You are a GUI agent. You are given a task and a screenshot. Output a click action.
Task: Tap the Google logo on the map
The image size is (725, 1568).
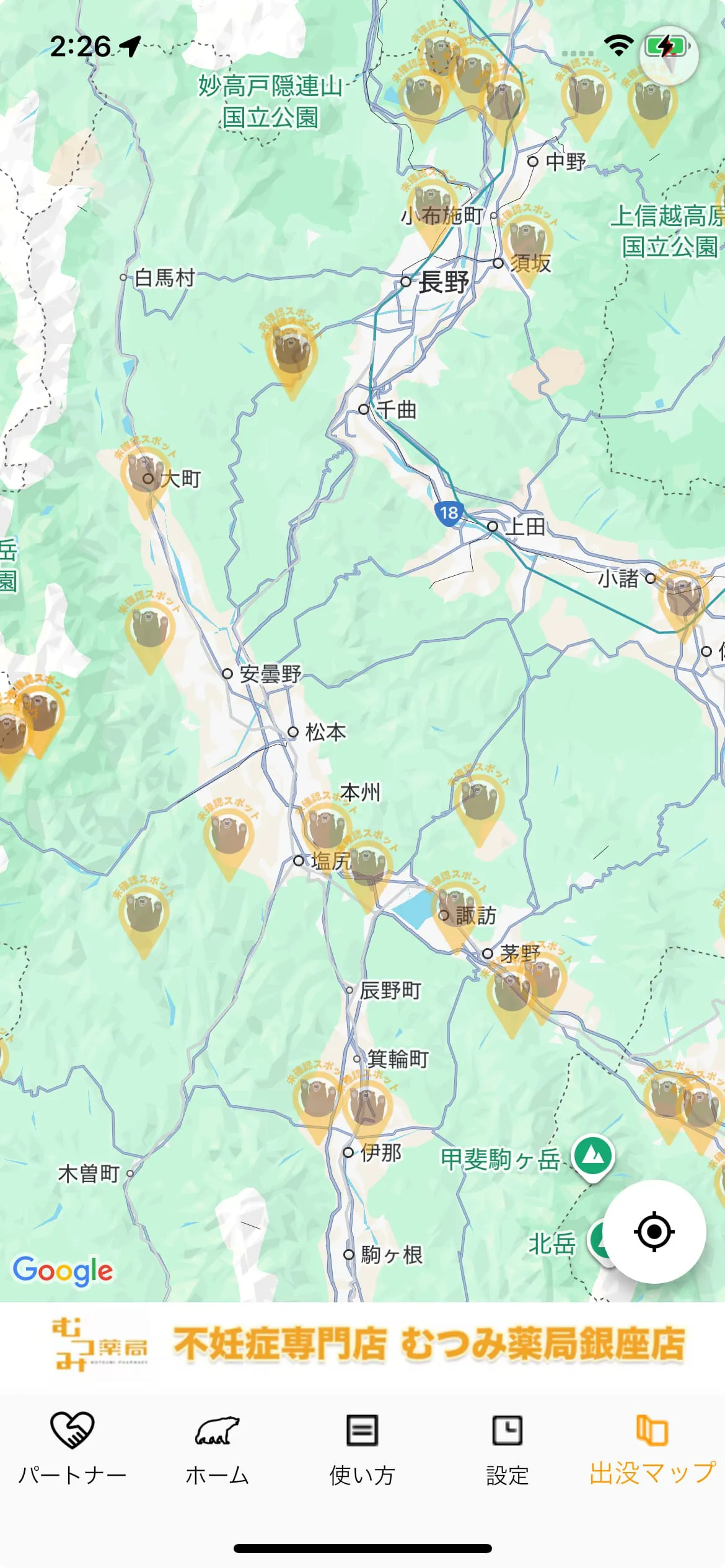coord(63,1271)
